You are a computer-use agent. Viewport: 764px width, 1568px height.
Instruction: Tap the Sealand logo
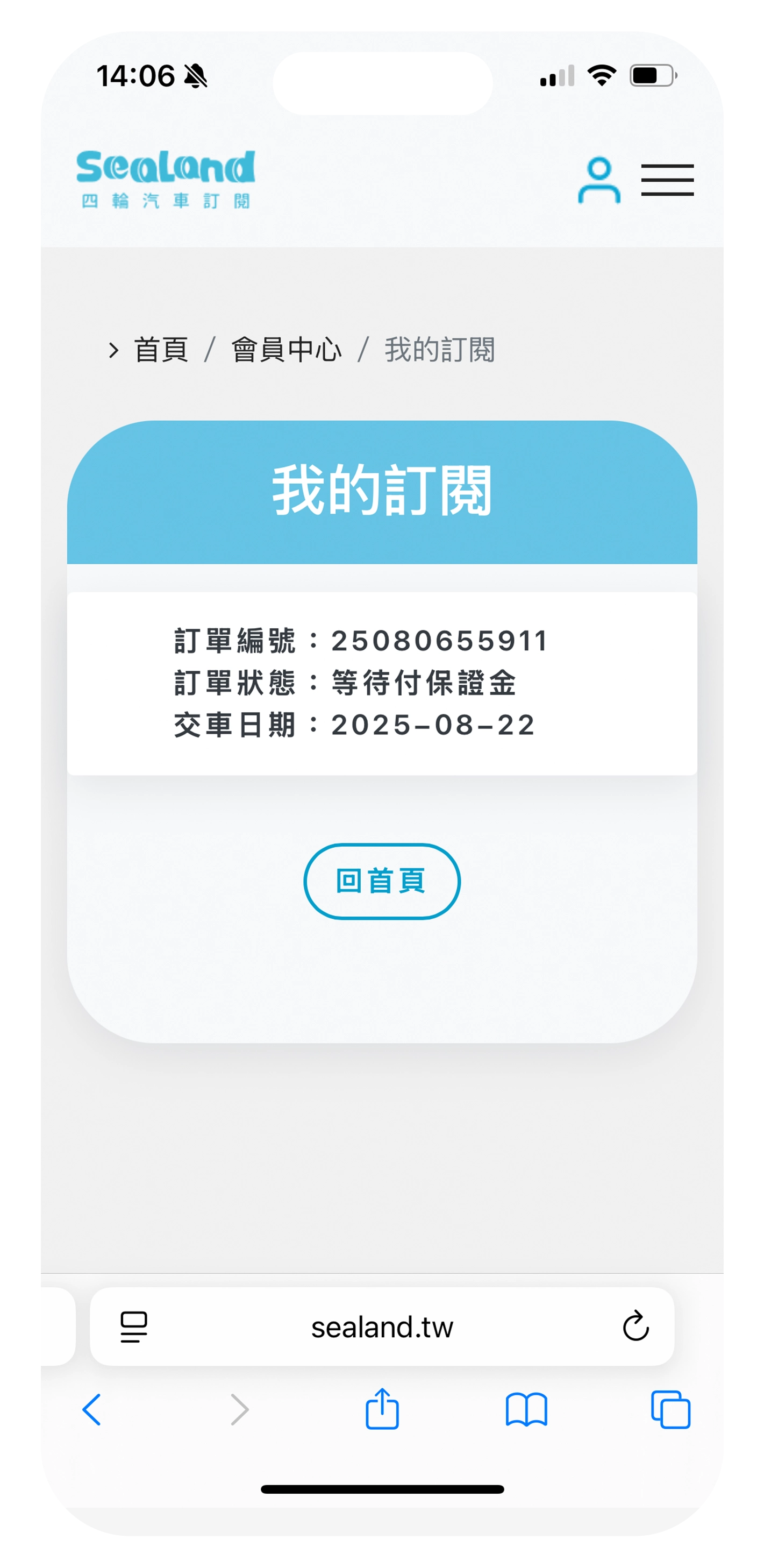point(166,179)
